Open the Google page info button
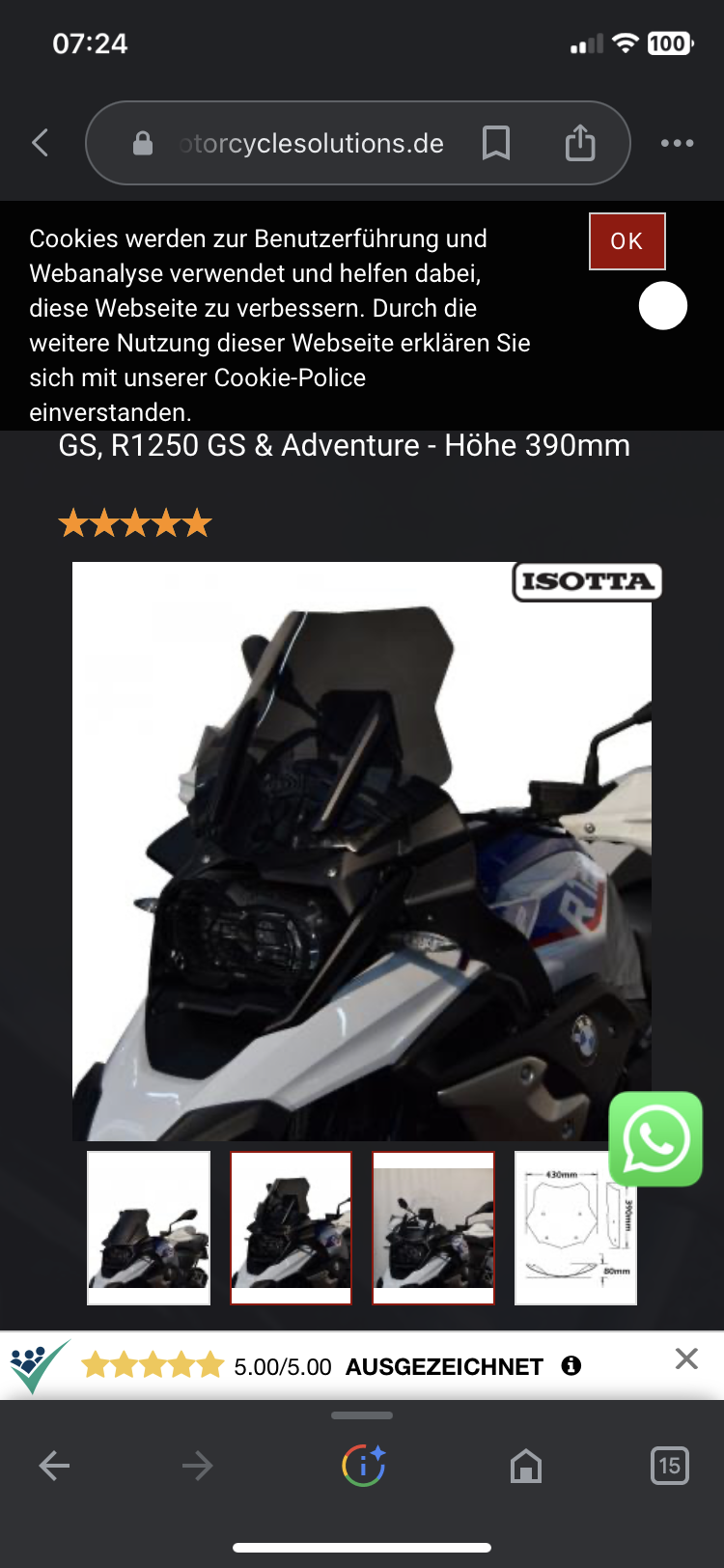The height and width of the screenshot is (1568, 724). pyautogui.click(x=363, y=1466)
